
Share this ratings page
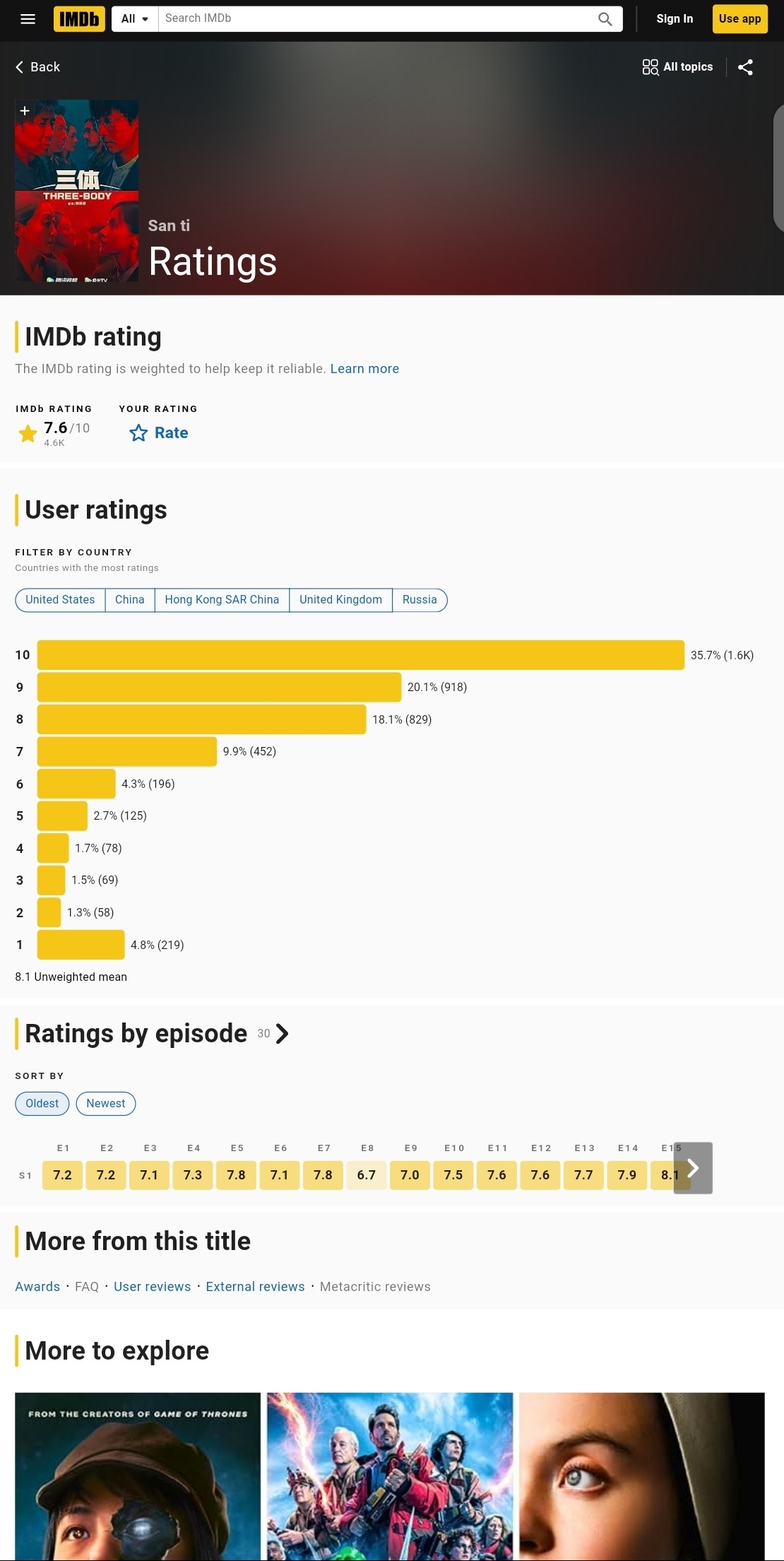pos(745,67)
